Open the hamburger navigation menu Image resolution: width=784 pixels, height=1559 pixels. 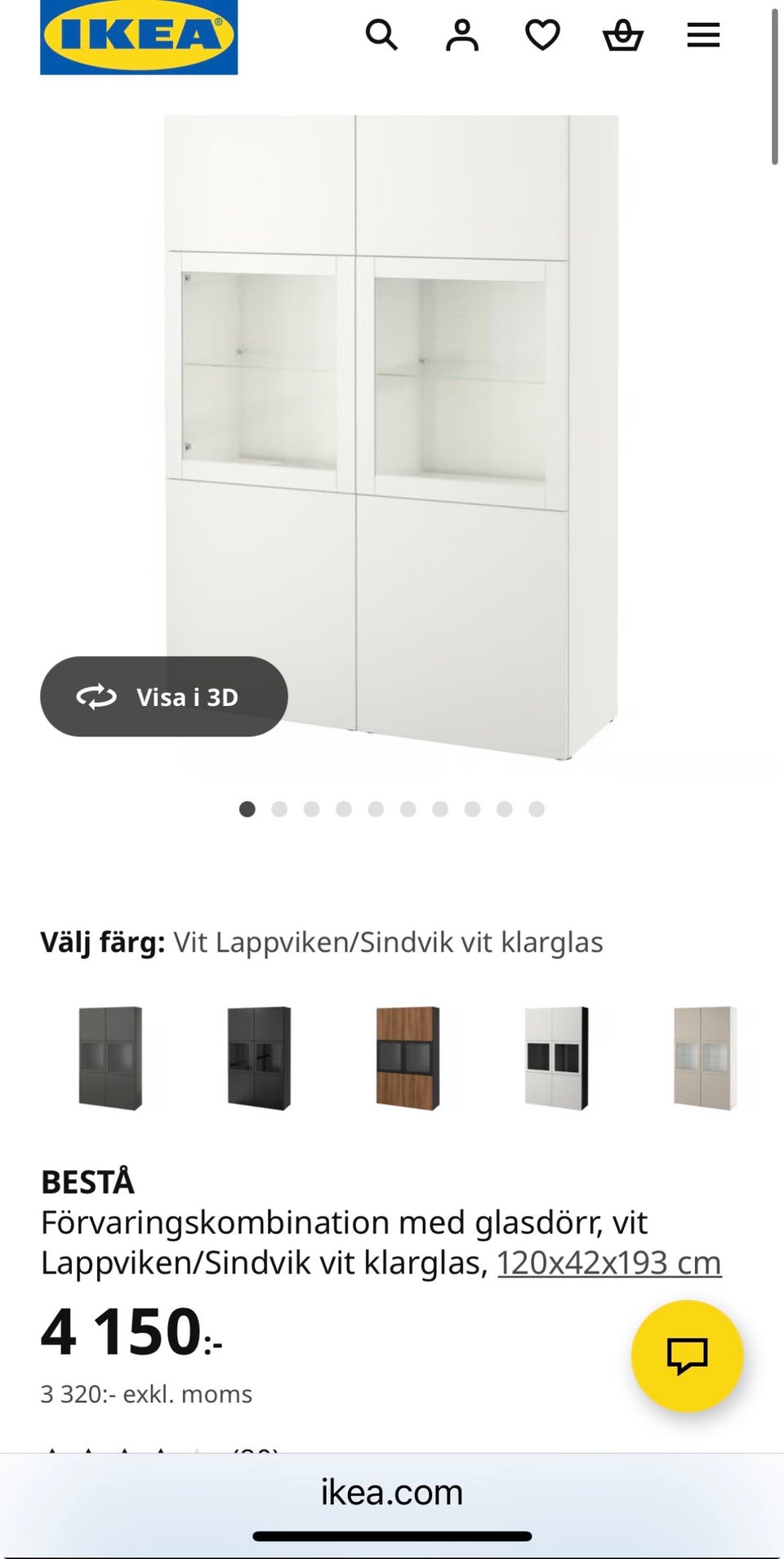[702, 35]
